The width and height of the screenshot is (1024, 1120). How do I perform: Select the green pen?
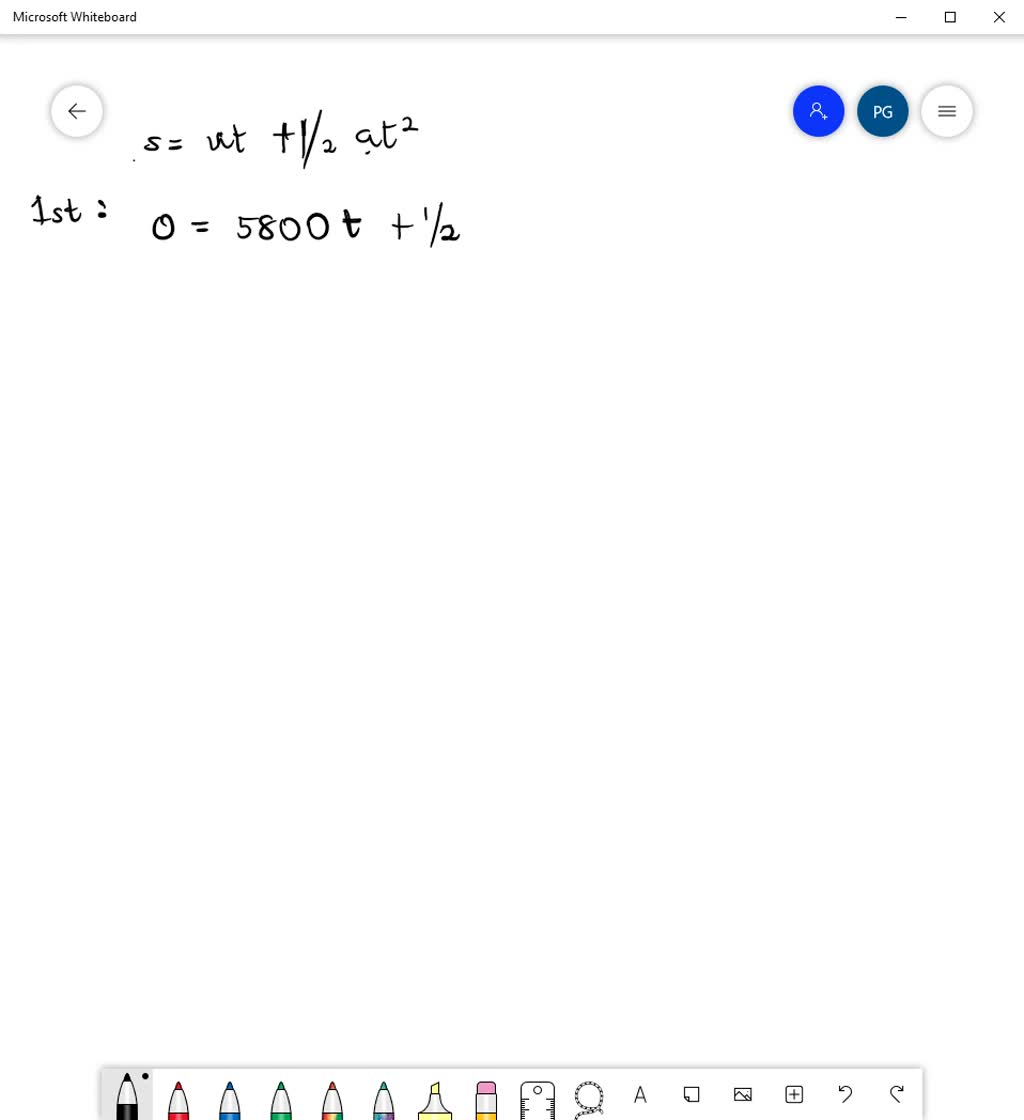[x=281, y=1098]
